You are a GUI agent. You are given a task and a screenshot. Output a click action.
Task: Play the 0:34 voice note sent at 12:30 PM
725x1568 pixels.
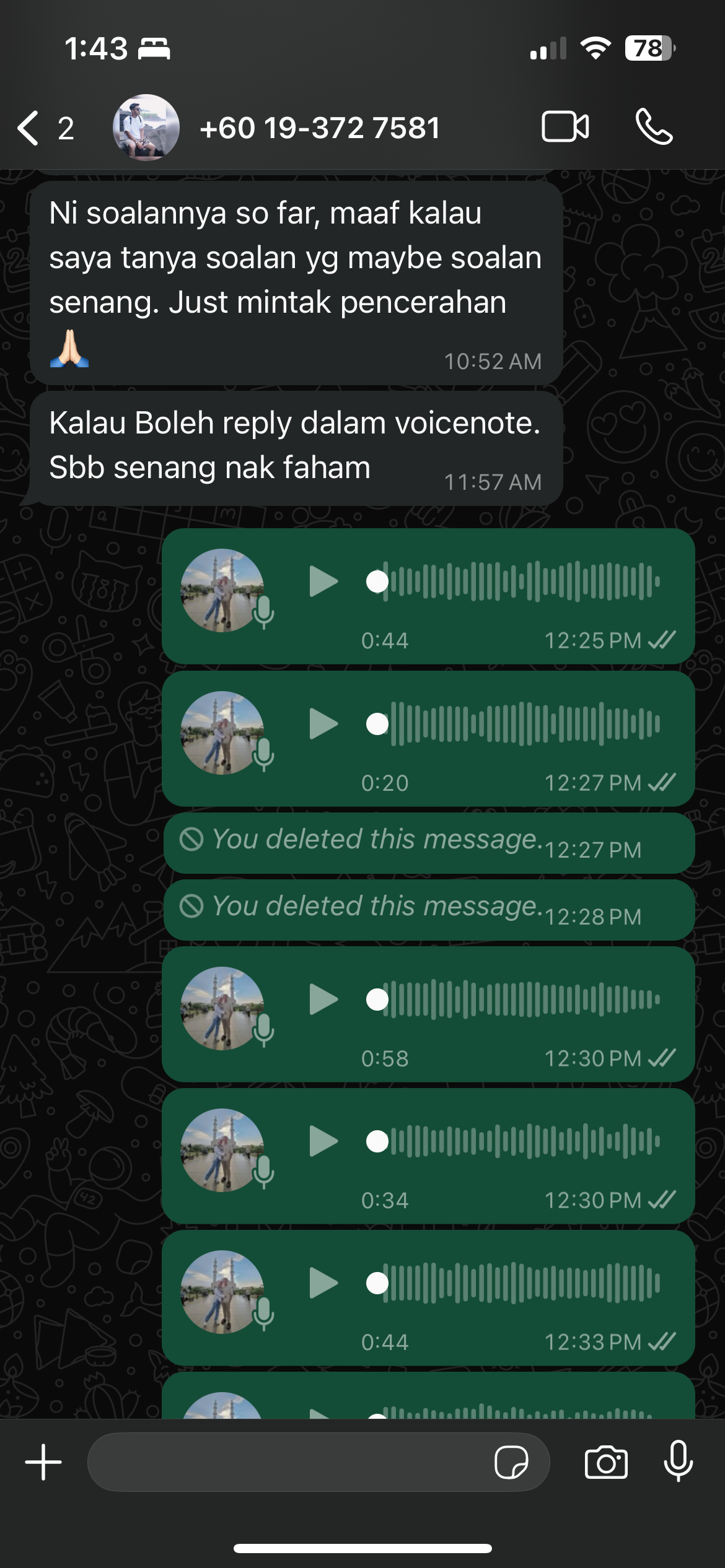pyautogui.click(x=323, y=1141)
